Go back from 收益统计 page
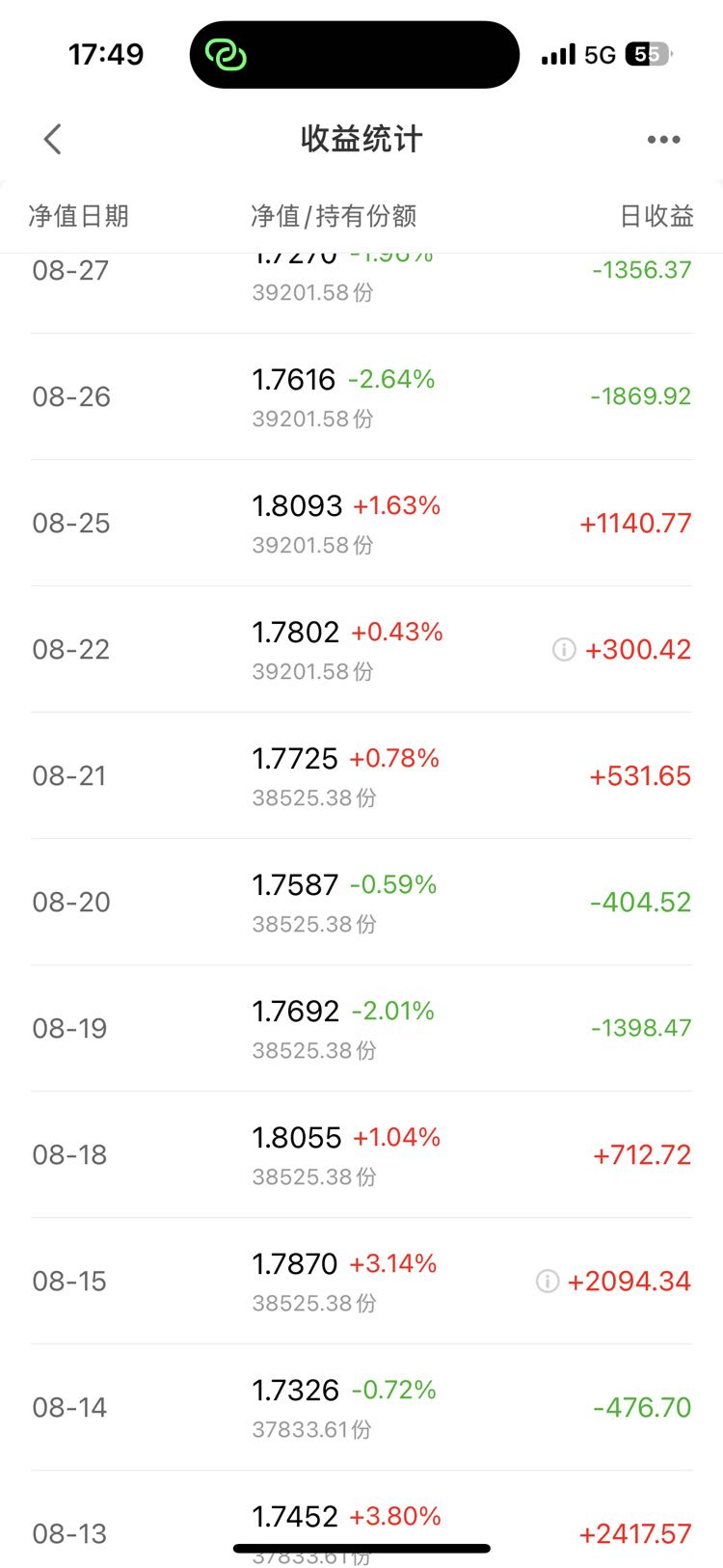723x1568 pixels. (53, 139)
